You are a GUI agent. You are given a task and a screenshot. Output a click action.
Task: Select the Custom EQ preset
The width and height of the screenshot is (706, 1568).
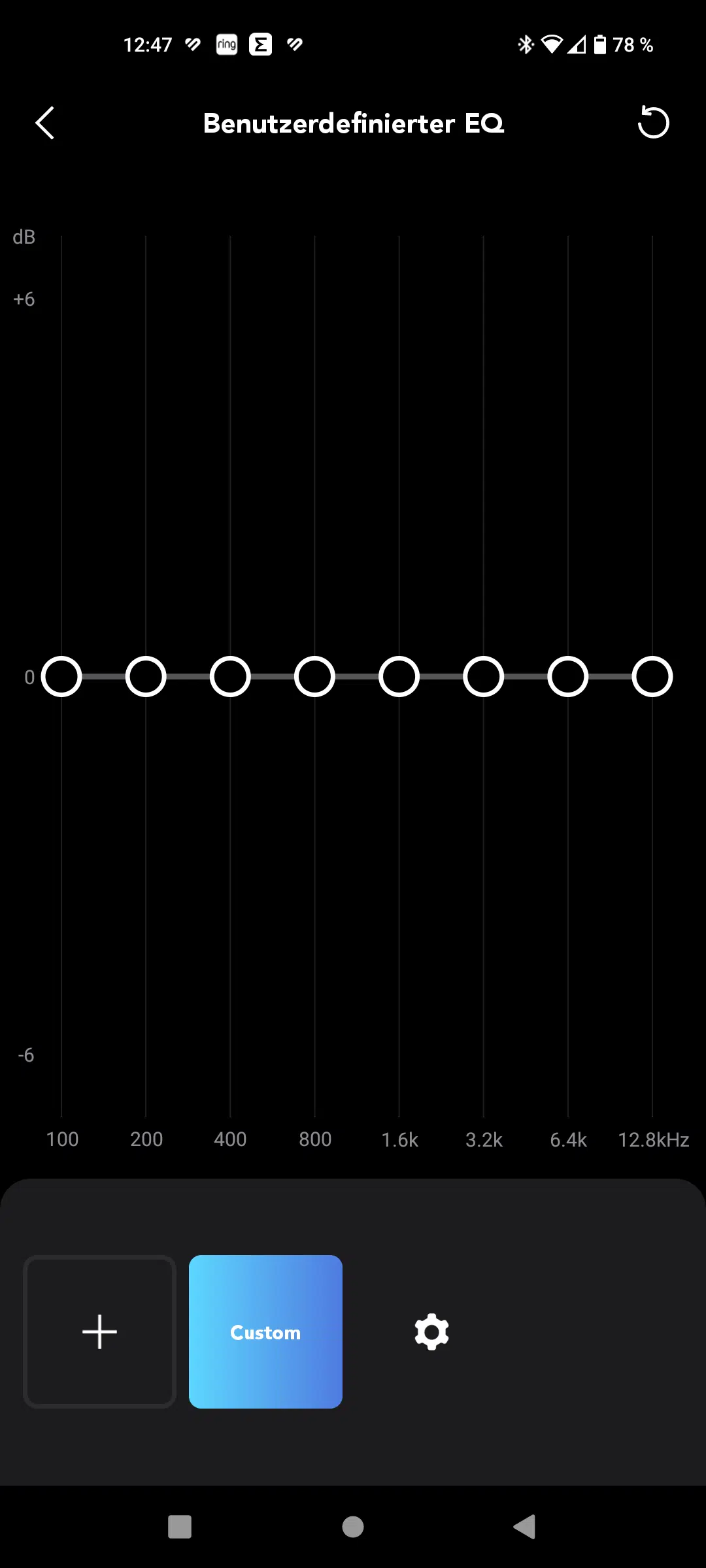265,1331
